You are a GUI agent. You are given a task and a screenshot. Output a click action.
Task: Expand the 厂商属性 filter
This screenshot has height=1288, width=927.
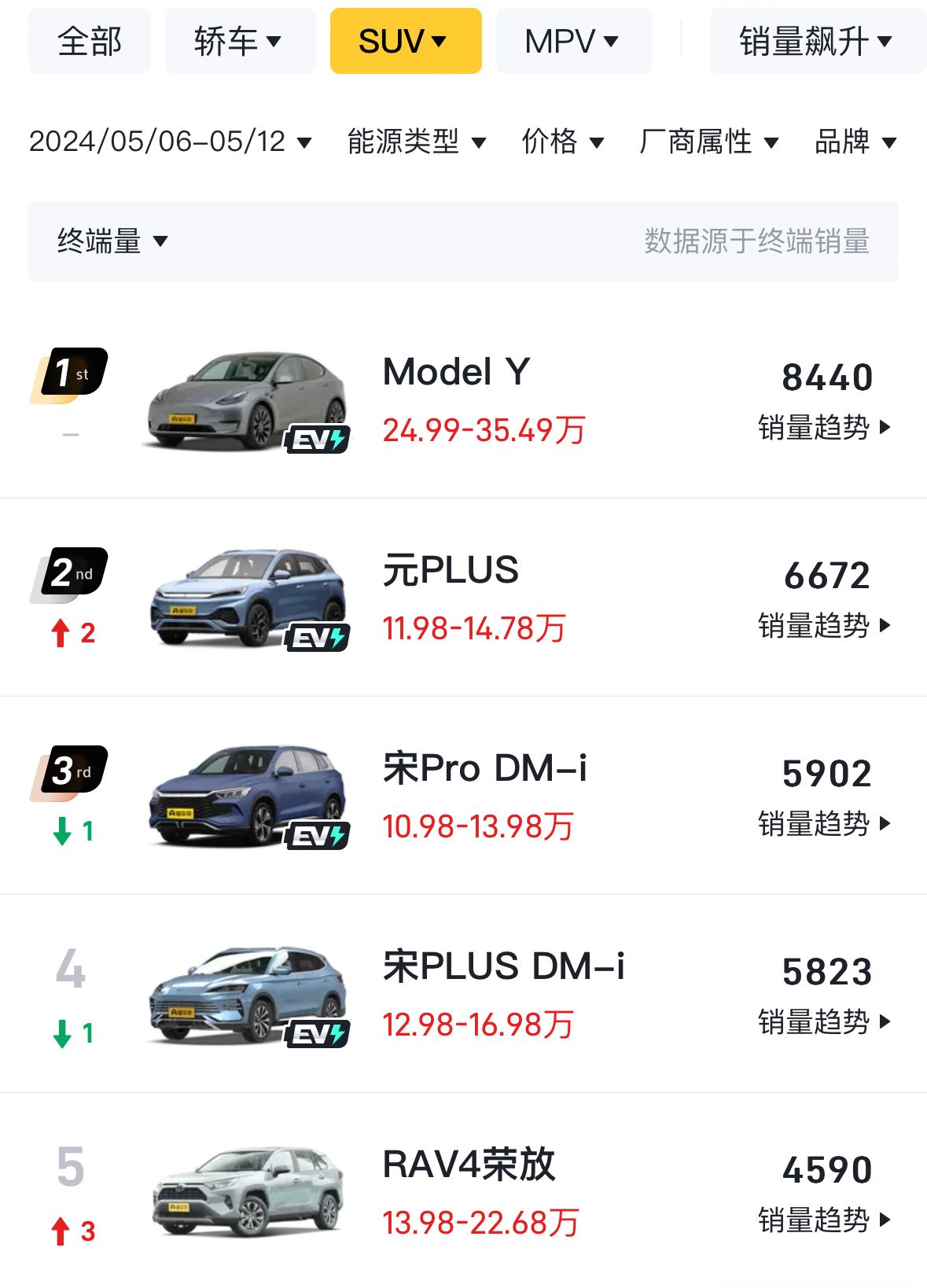[709, 142]
